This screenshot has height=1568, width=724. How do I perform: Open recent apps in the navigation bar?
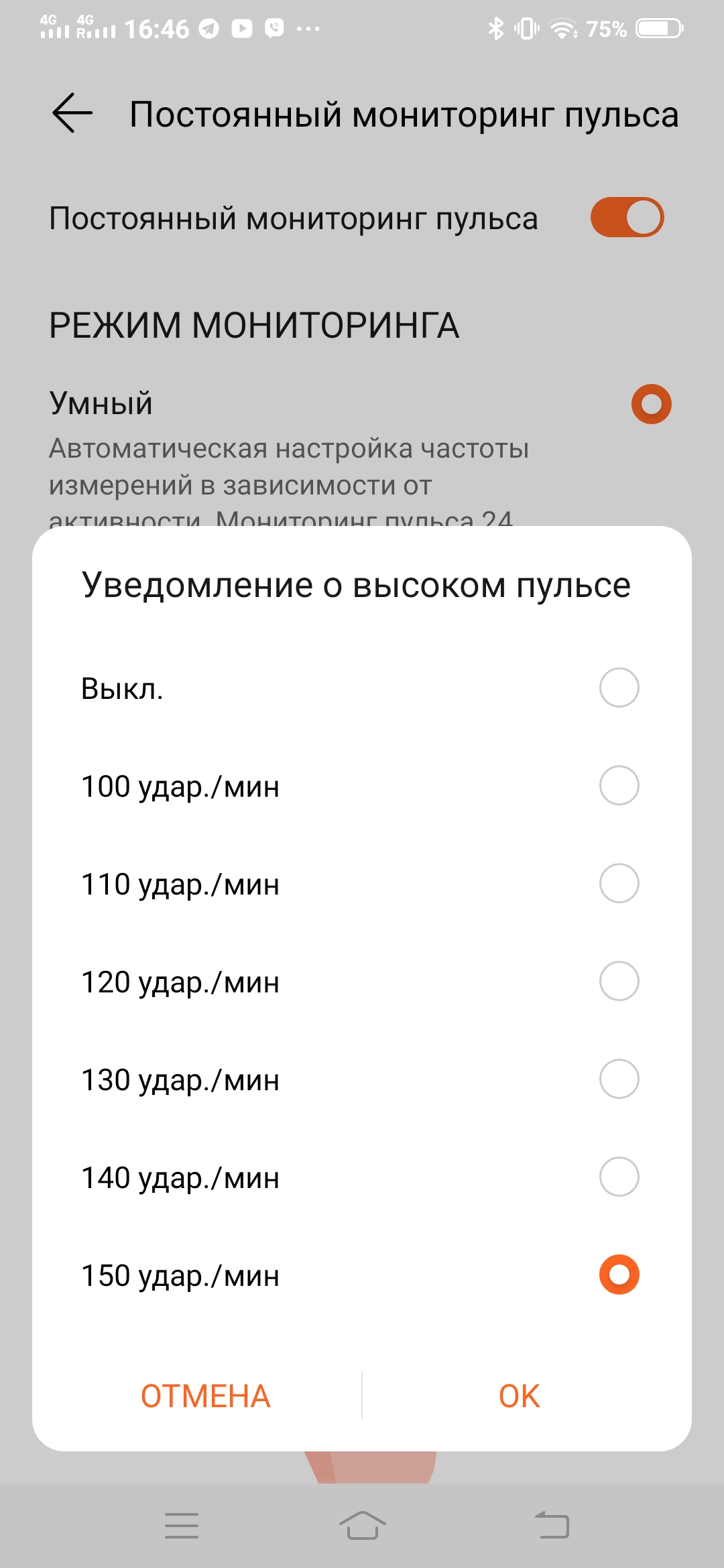coord(182,1526)
